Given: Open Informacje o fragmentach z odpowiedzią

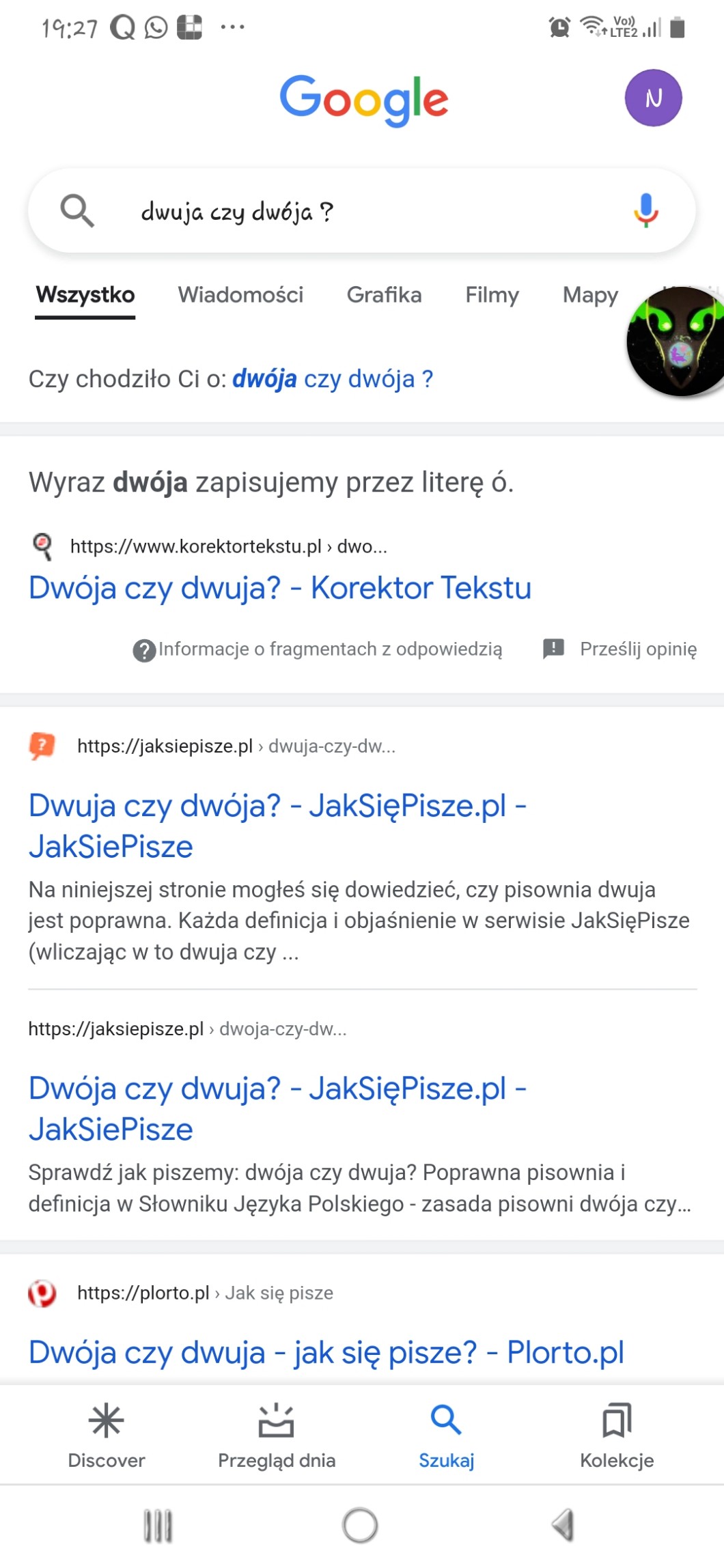Looking at the screenshot, I should 318,649.
